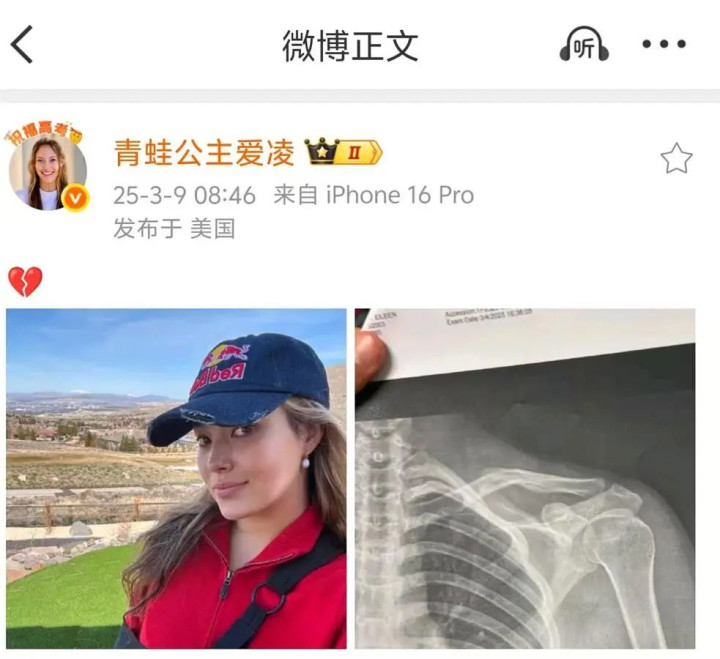720x659 pixels.
Task: Open username 青蛙公主爱凌 profile
Action: [204, 153]
